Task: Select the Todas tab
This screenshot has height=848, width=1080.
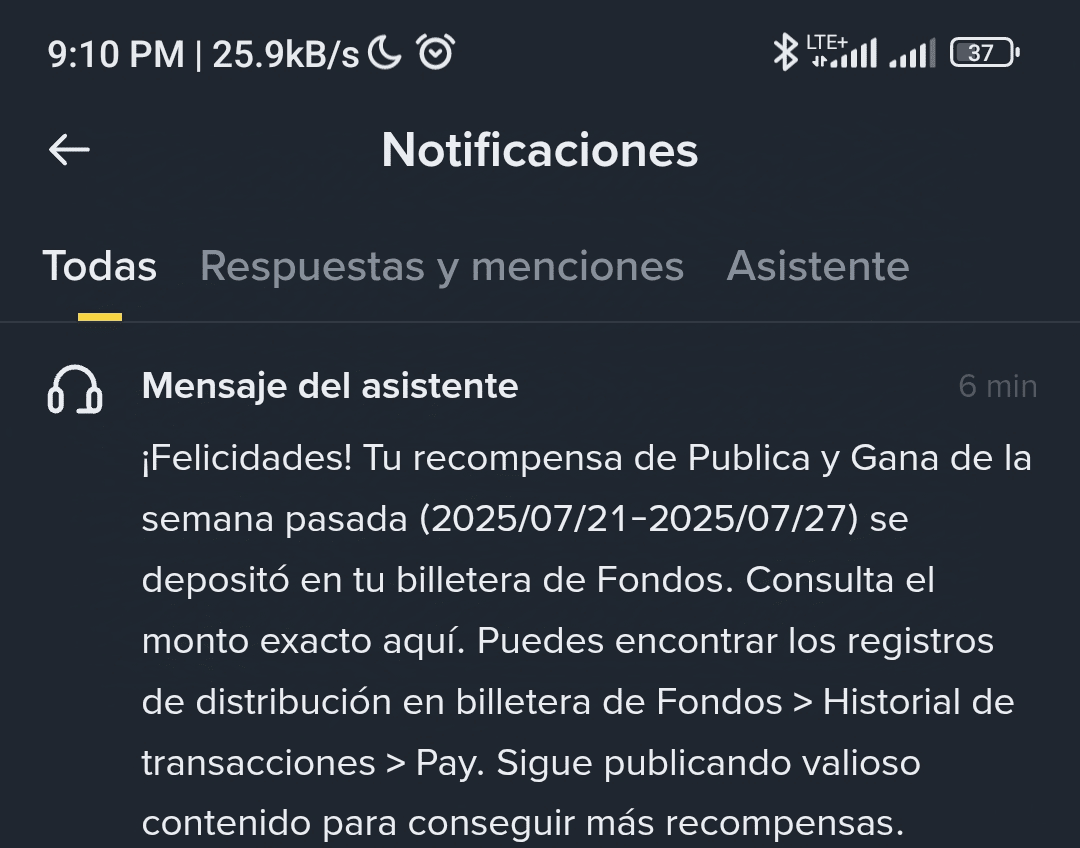Action: (100, 267)
